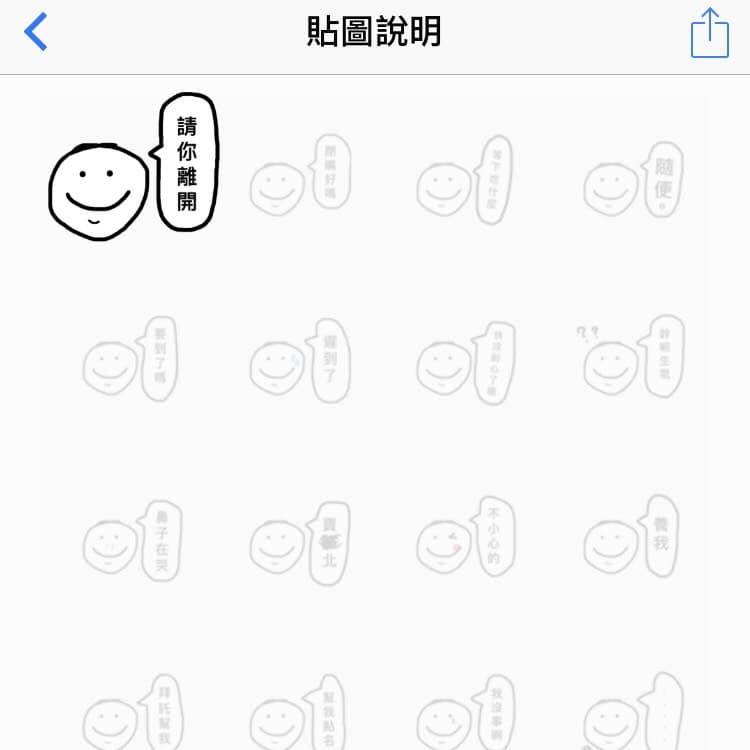The image size is (750, 750).
Task: Go back from the 貼圖說明 page
Action: pos(36,33)
